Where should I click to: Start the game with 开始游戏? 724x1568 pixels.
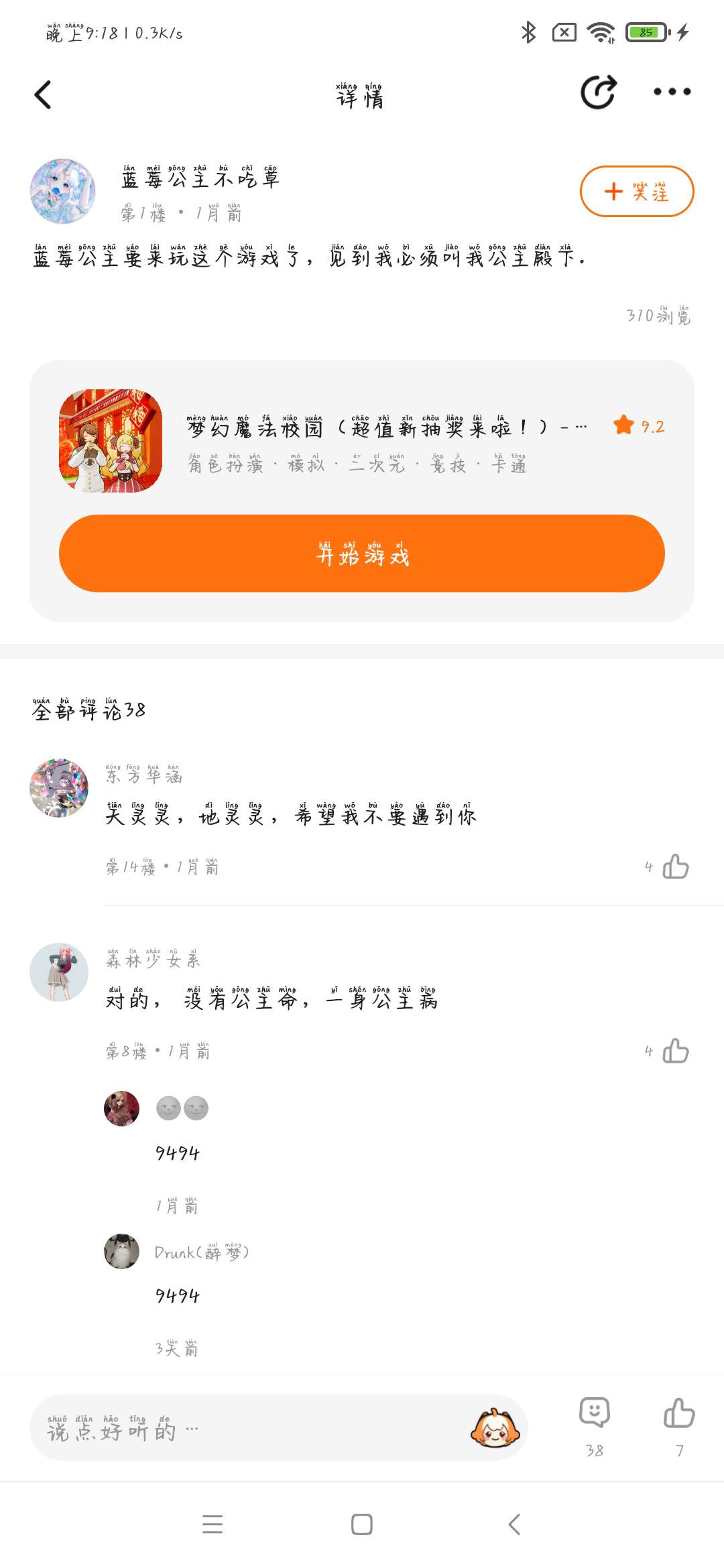362,553
